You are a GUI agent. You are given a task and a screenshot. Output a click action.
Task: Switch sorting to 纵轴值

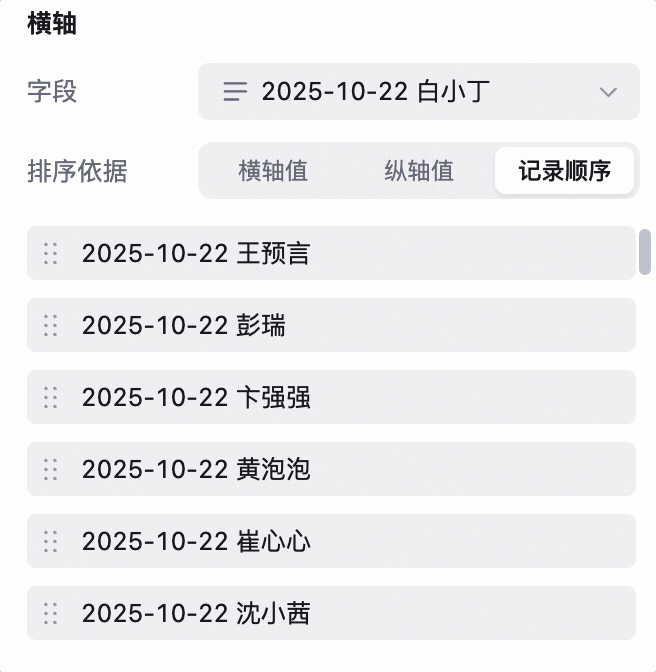[419, 171]
